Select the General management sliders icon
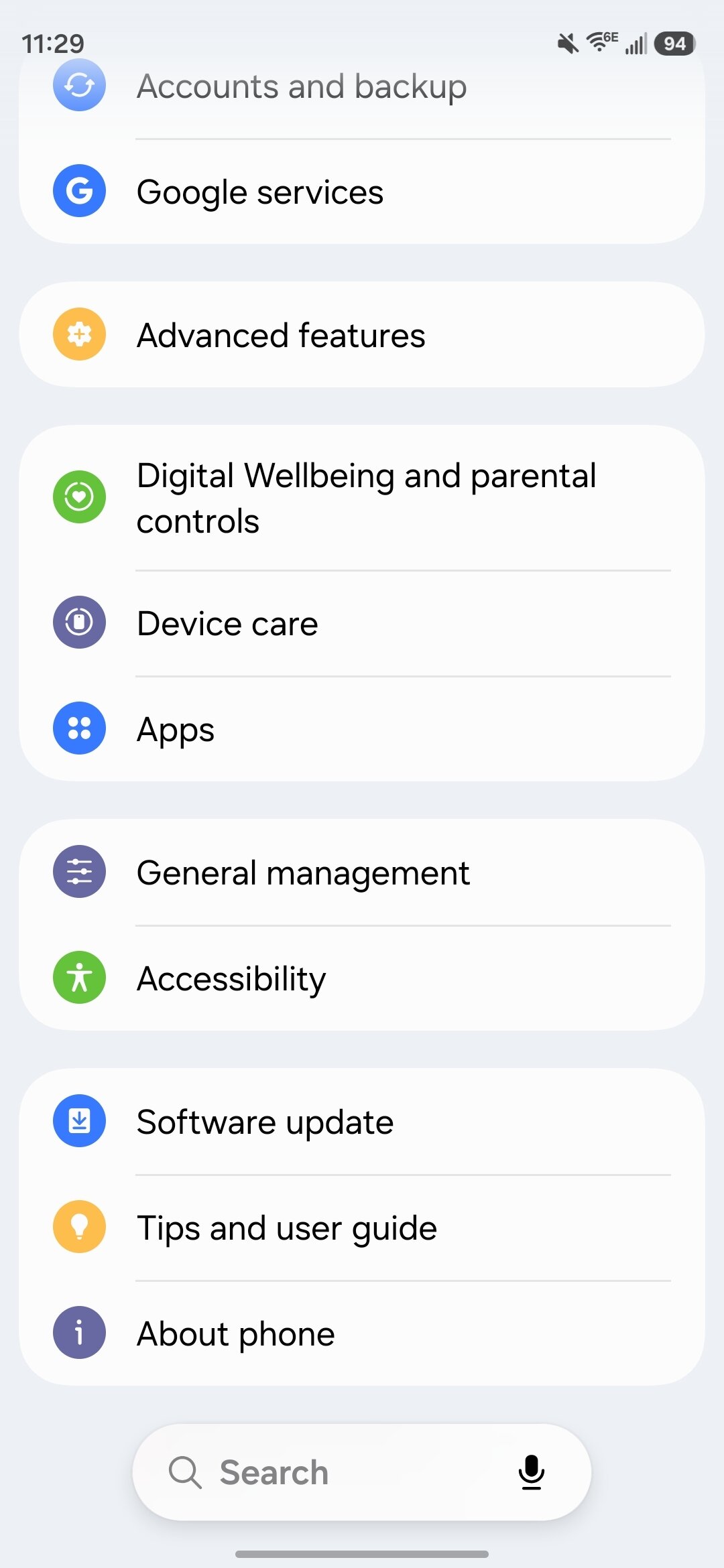 (x=78, y=872)
